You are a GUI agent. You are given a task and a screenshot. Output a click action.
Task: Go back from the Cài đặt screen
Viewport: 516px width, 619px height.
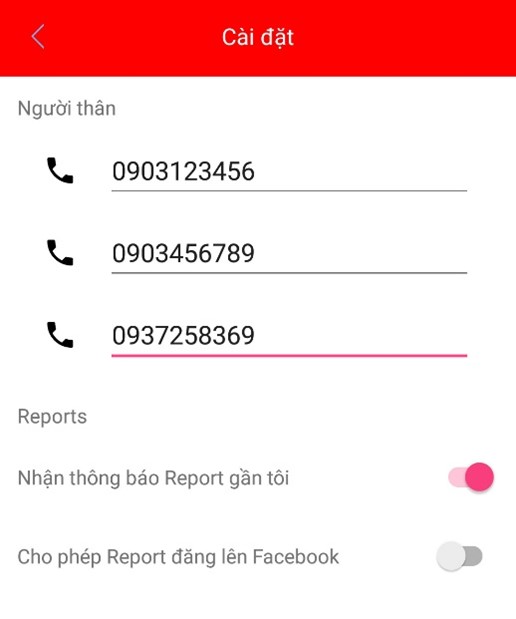pos(38,36)
